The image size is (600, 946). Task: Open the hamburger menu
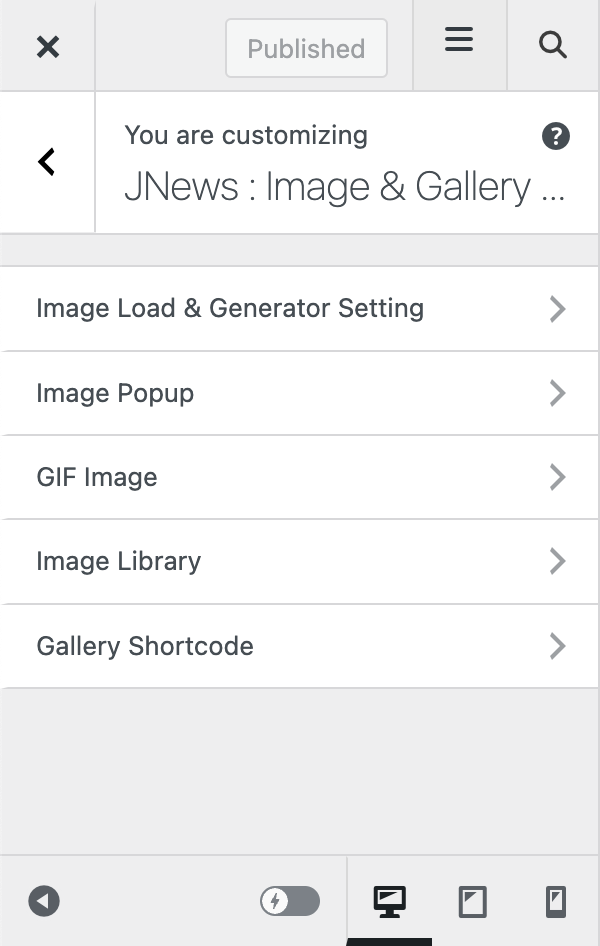pos(459,41)
